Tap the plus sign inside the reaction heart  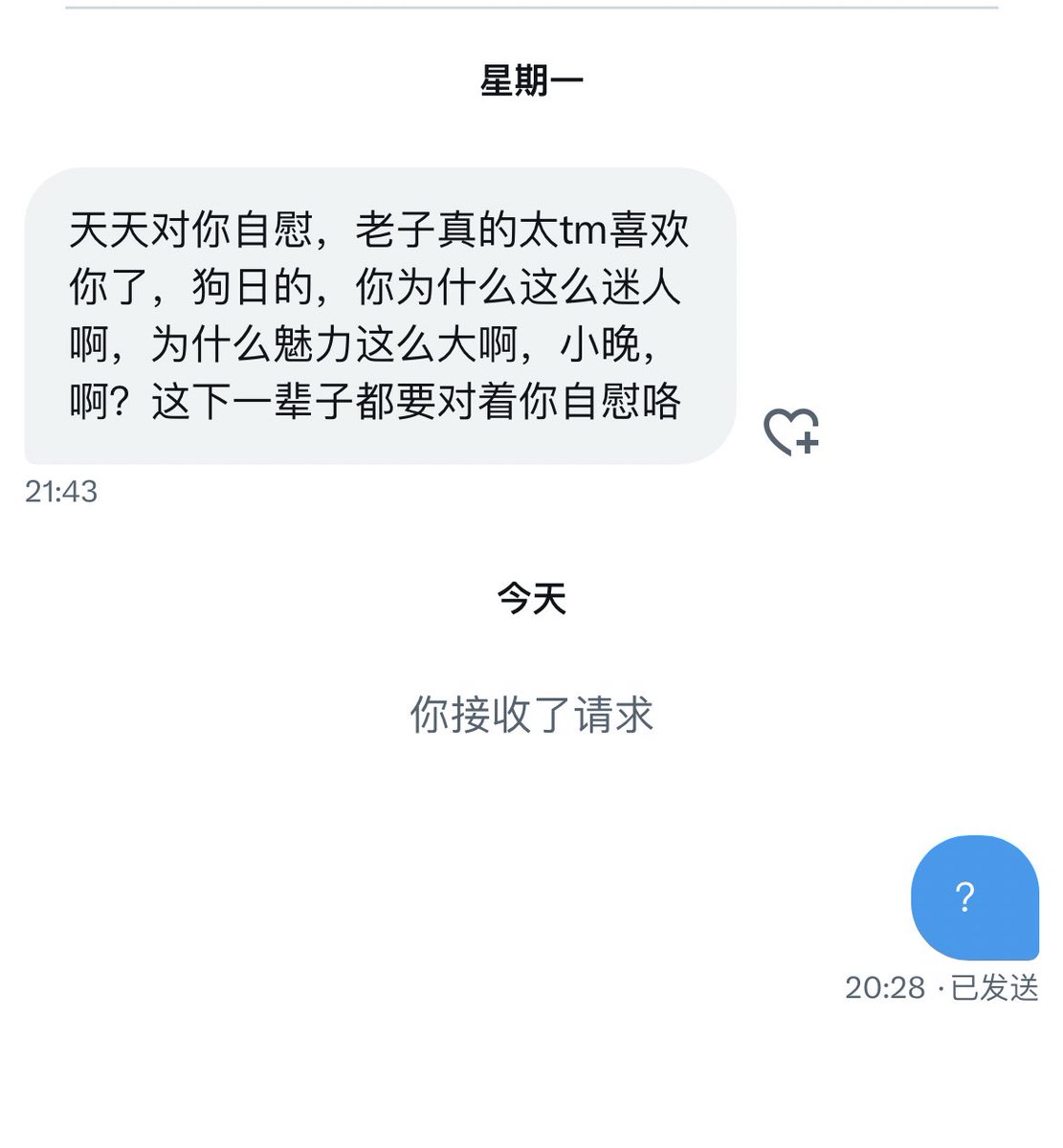[807, 443]
